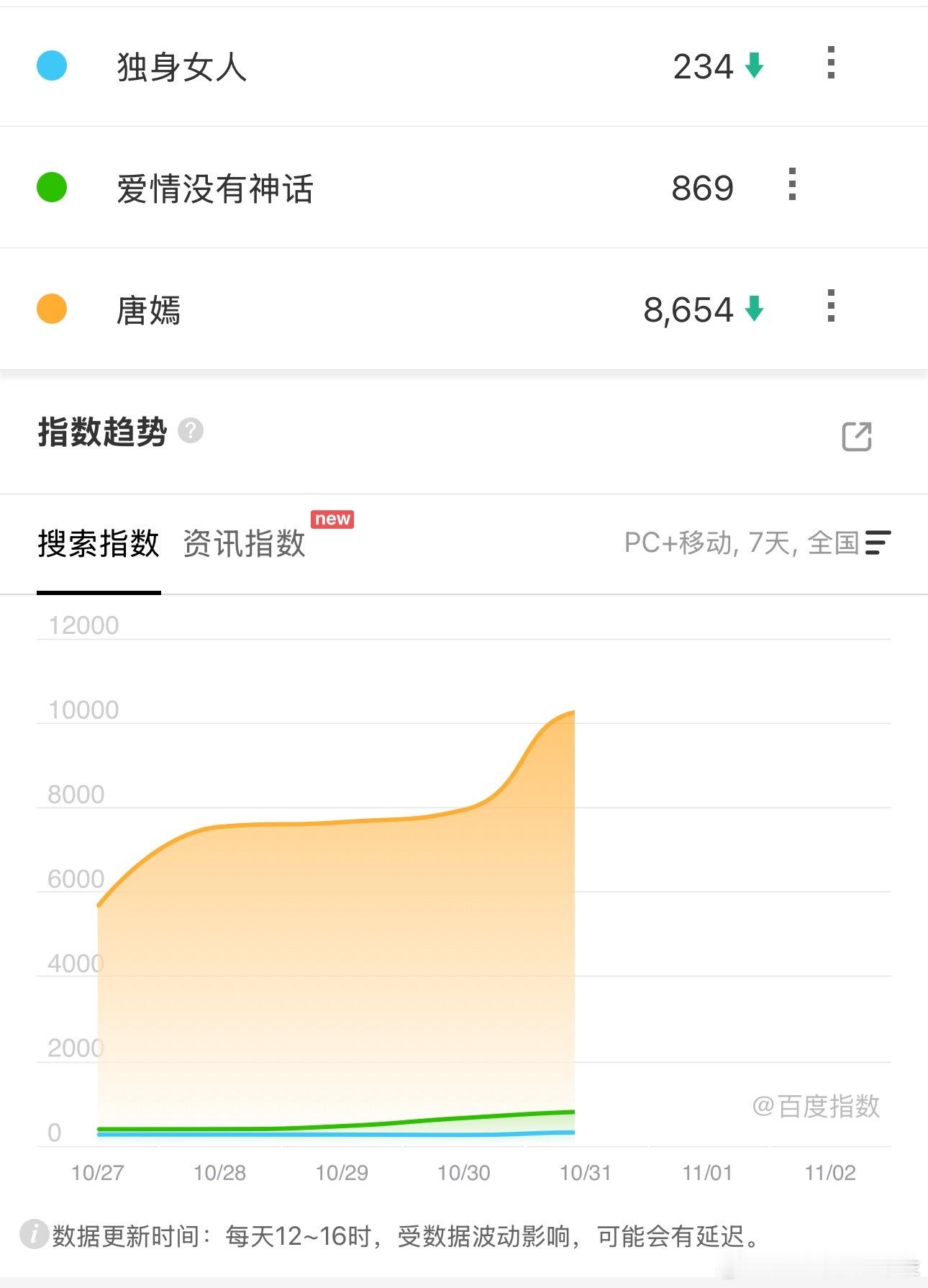Image resolution: width=928 pixels, height=1288 pixels.
Task: Click the help question mark beside 指数趋势
Action: click(x=191, y=430)
